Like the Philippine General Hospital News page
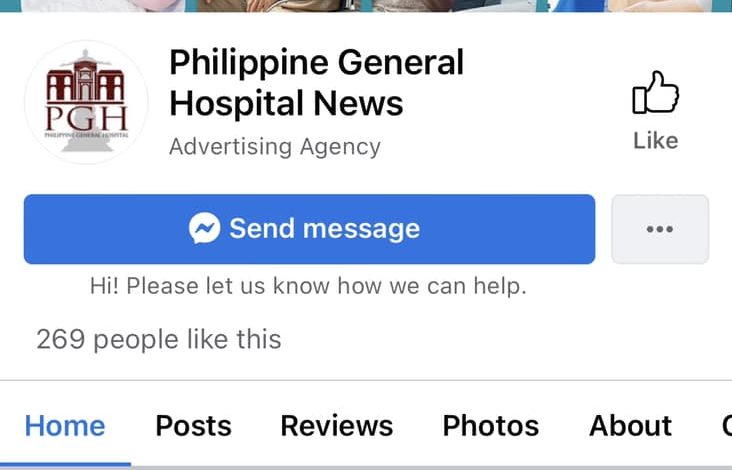This screenshot has width=732, height=470. coord(655,110)
